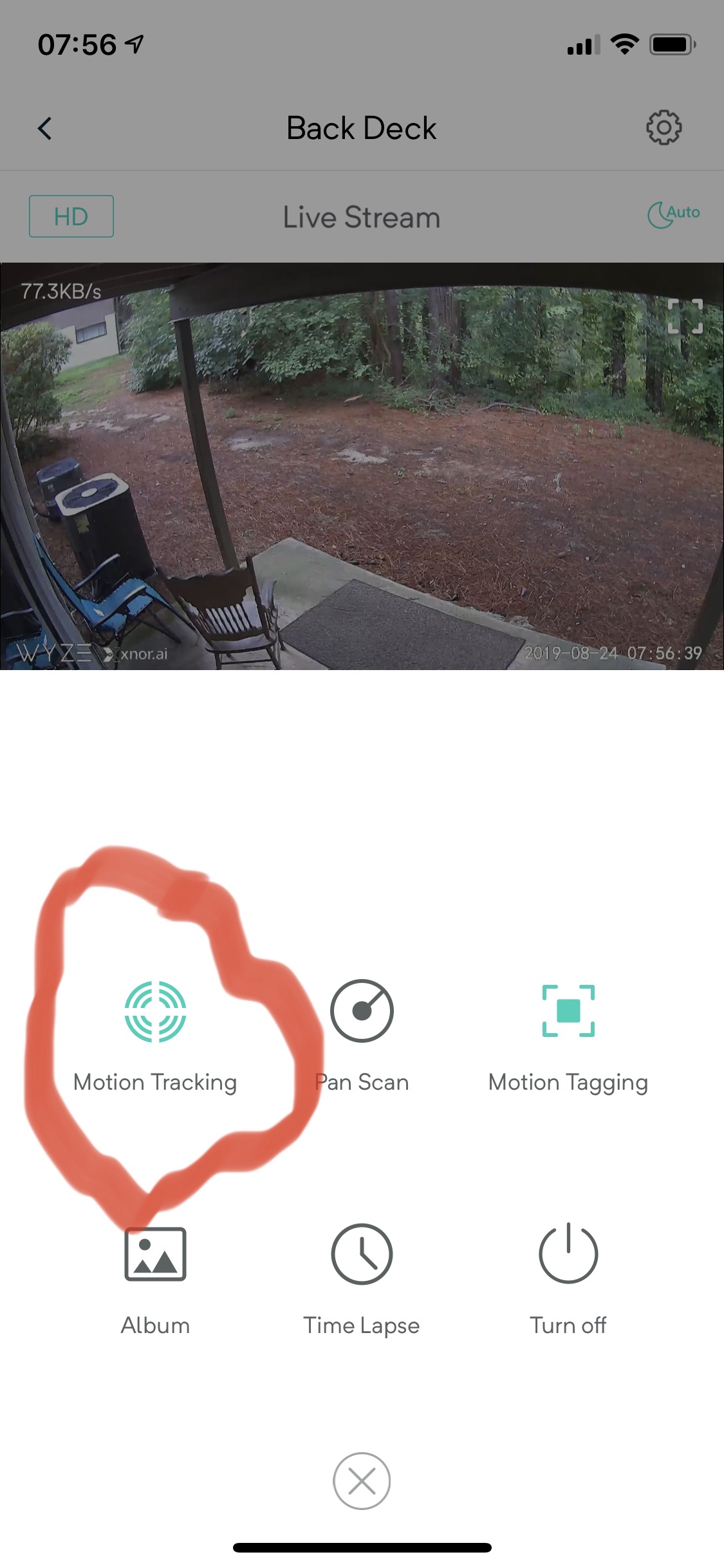This screenshot has width=724, height=1568.
Task: Toggle Motion Tagging
Action: click(568, 1011)
